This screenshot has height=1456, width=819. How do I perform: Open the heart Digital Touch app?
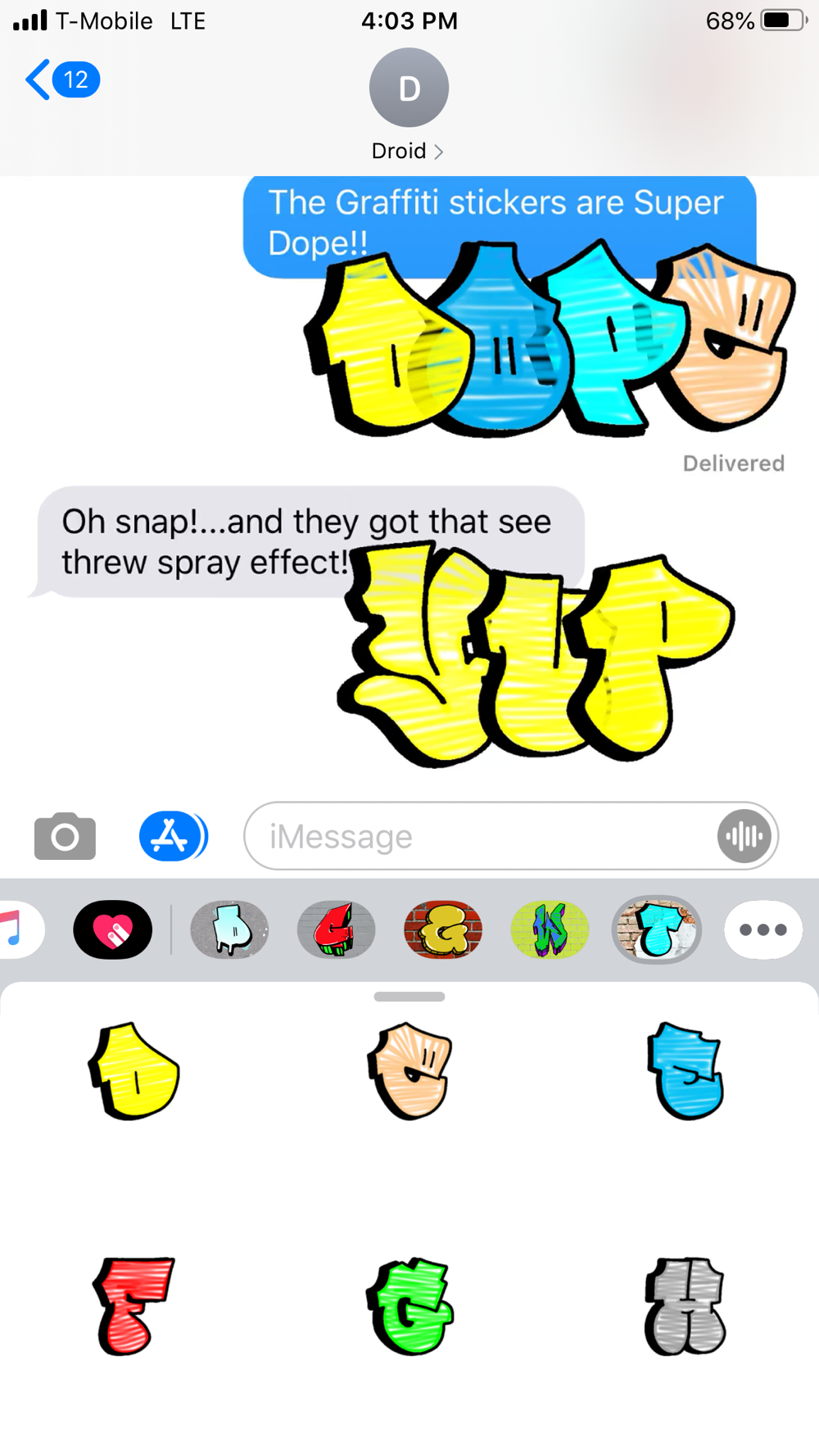[113, 930]
